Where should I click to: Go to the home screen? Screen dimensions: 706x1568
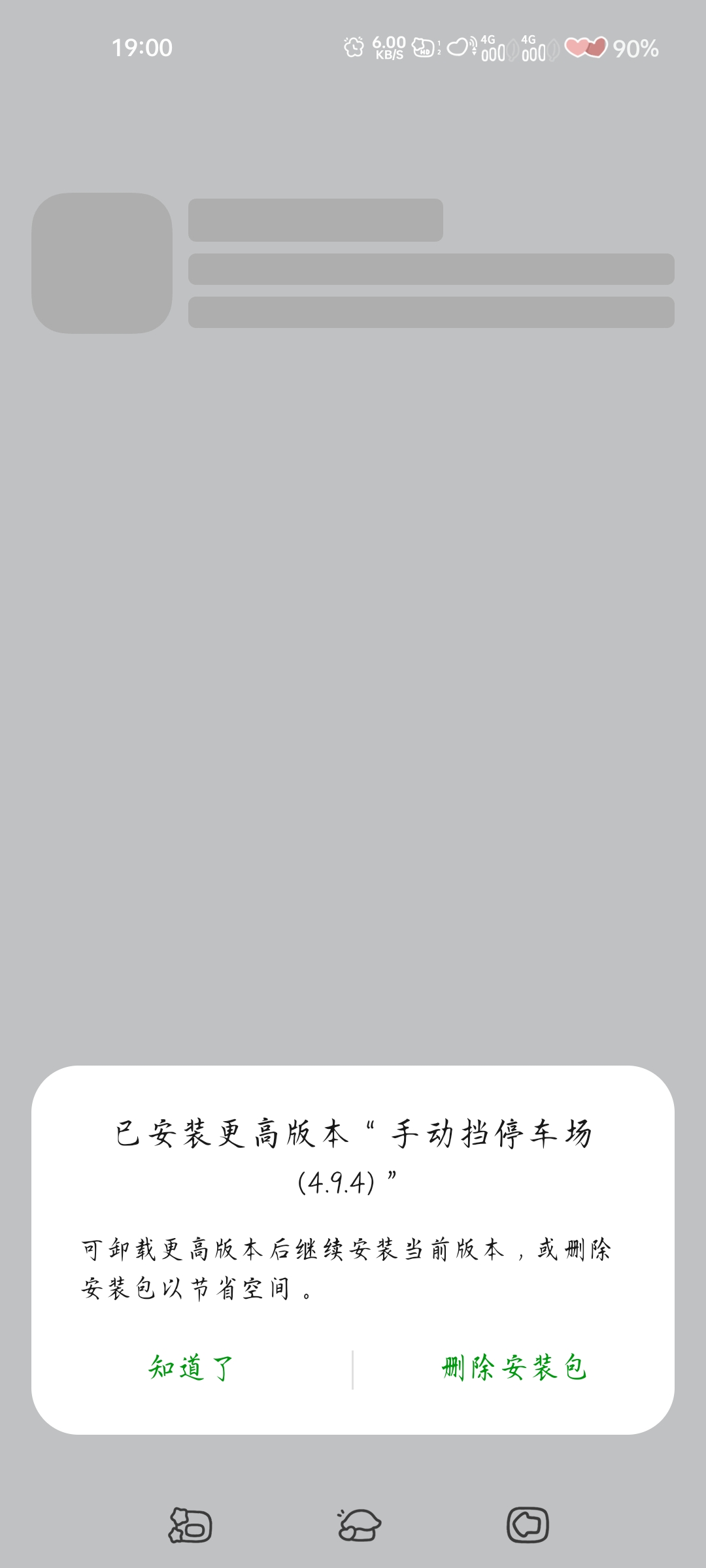[359, 1526]
